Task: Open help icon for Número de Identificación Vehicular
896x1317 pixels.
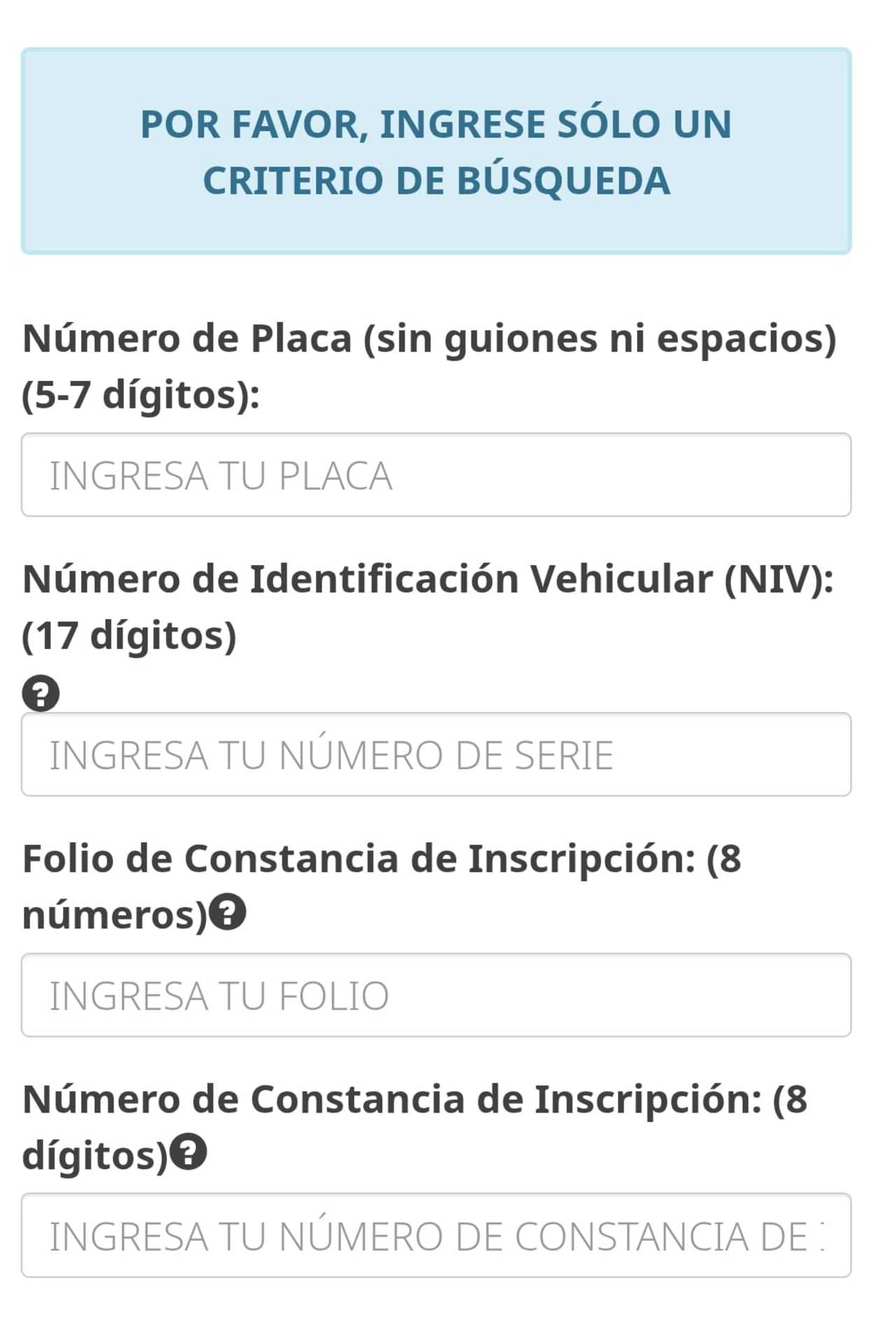Action: (41, 693)
